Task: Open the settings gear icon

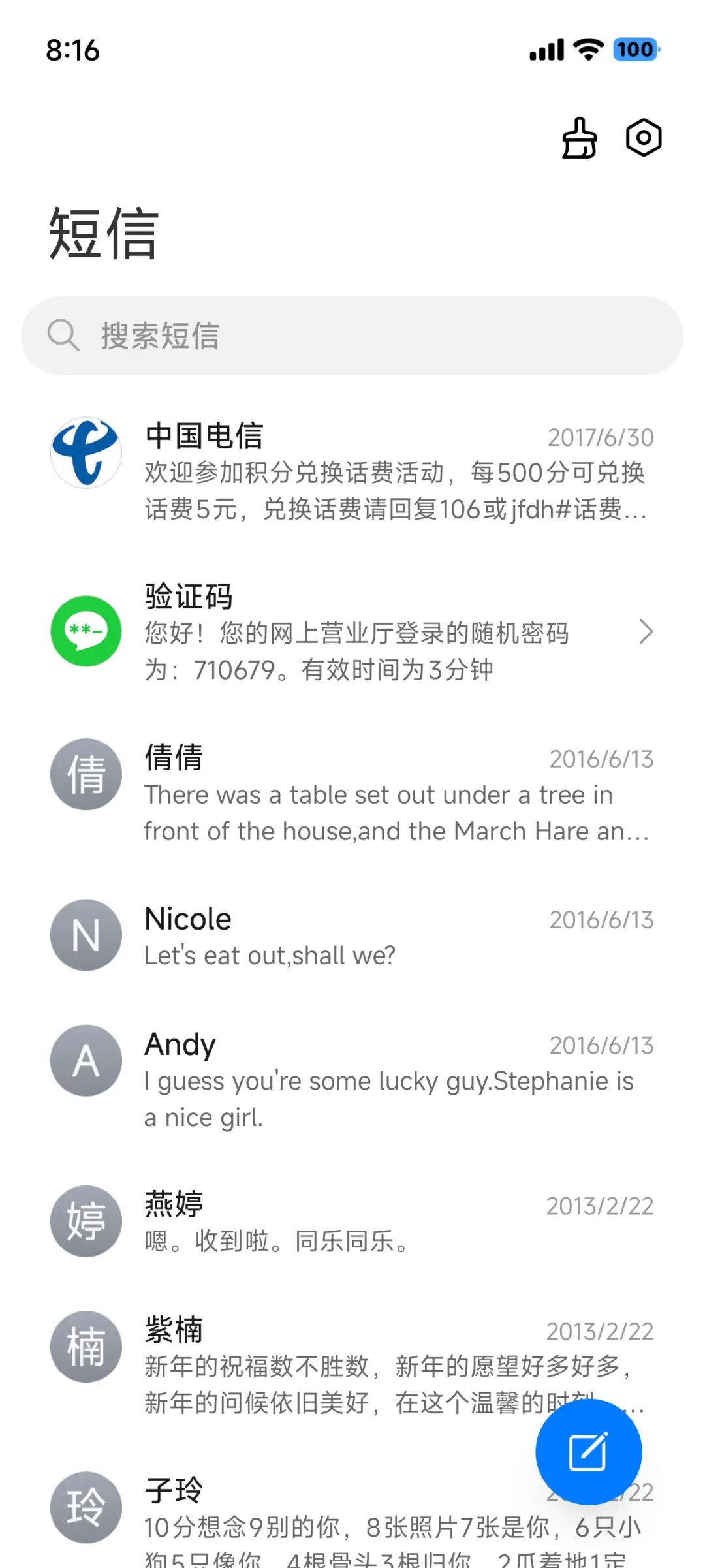Action: click(643, 138)
